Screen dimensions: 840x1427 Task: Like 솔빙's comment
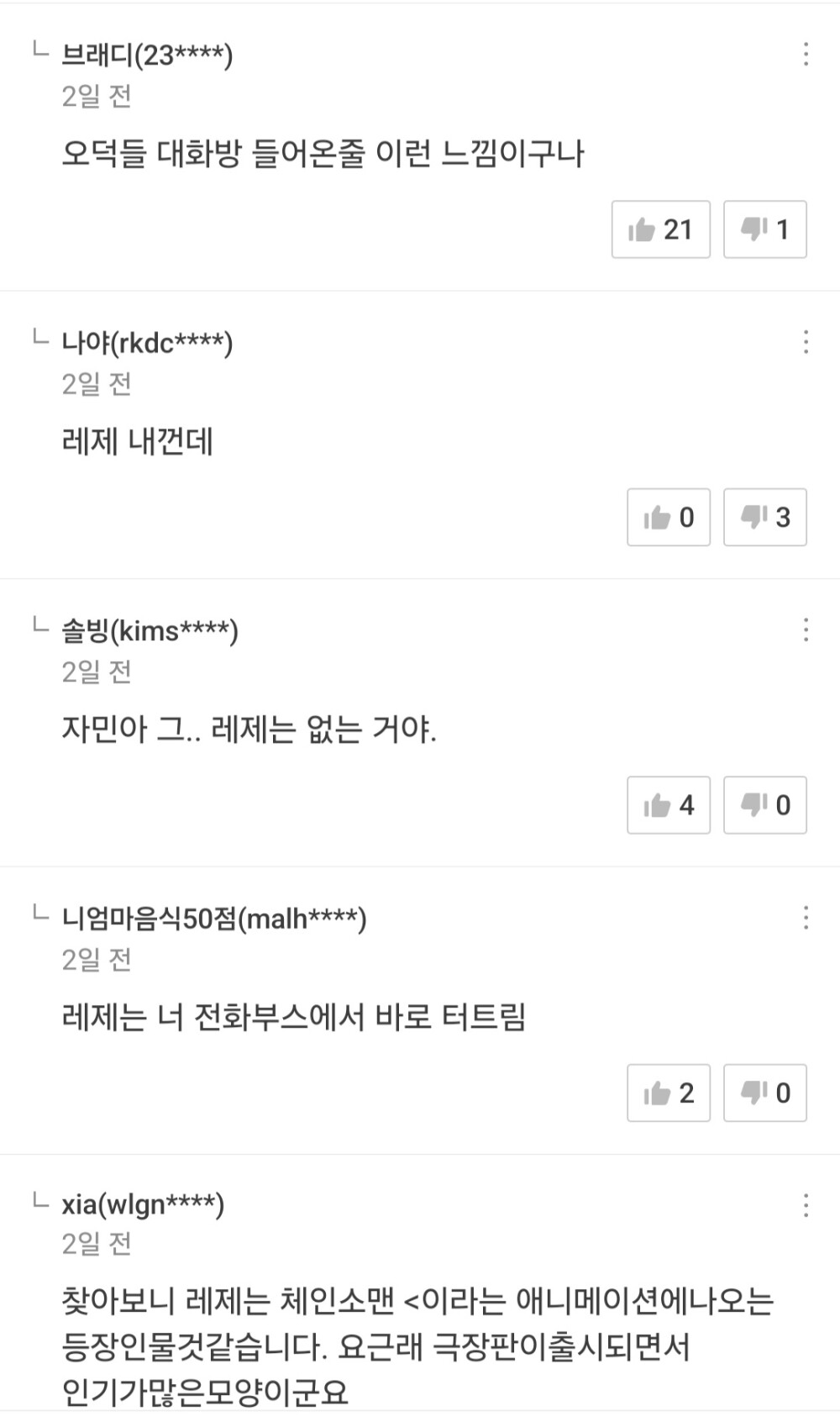pos(669,805)
